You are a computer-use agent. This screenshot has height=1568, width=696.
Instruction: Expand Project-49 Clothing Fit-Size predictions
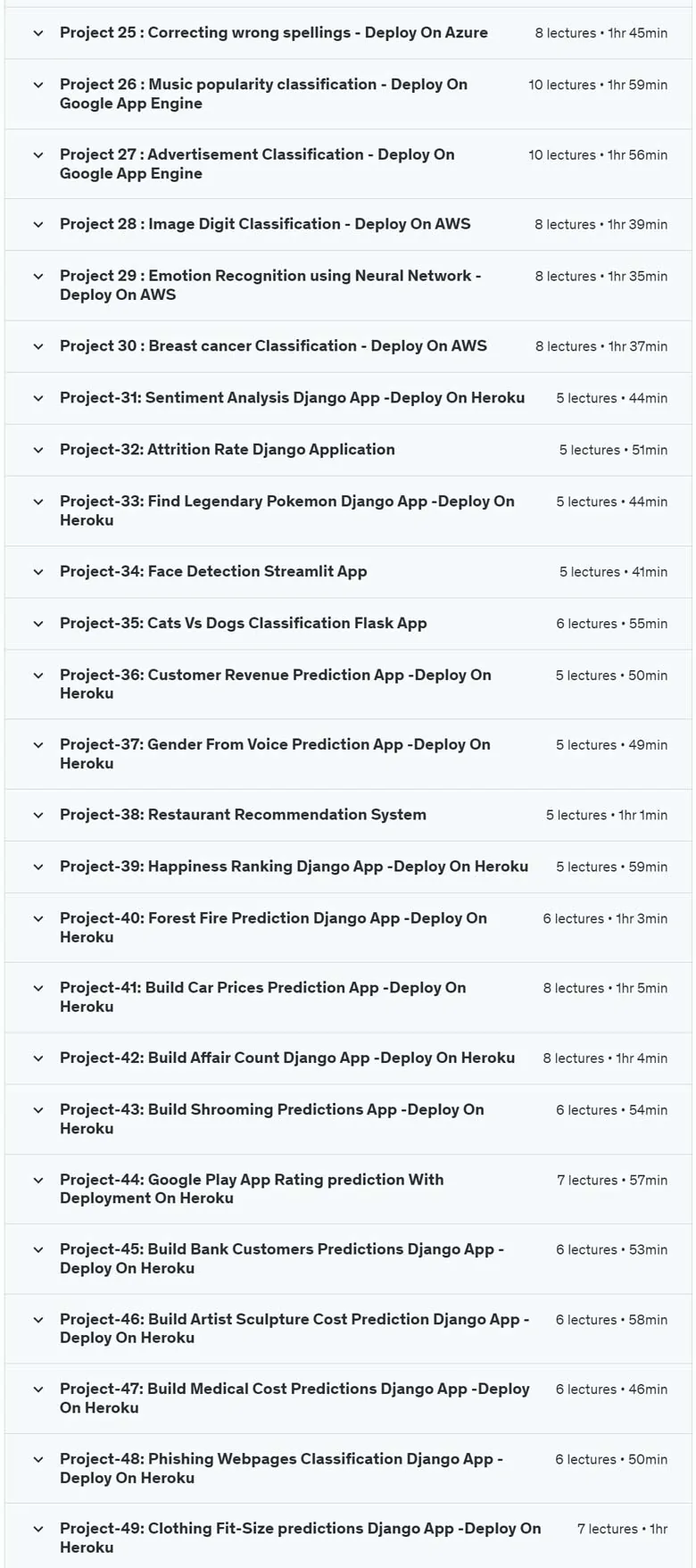coord(348,1537)
